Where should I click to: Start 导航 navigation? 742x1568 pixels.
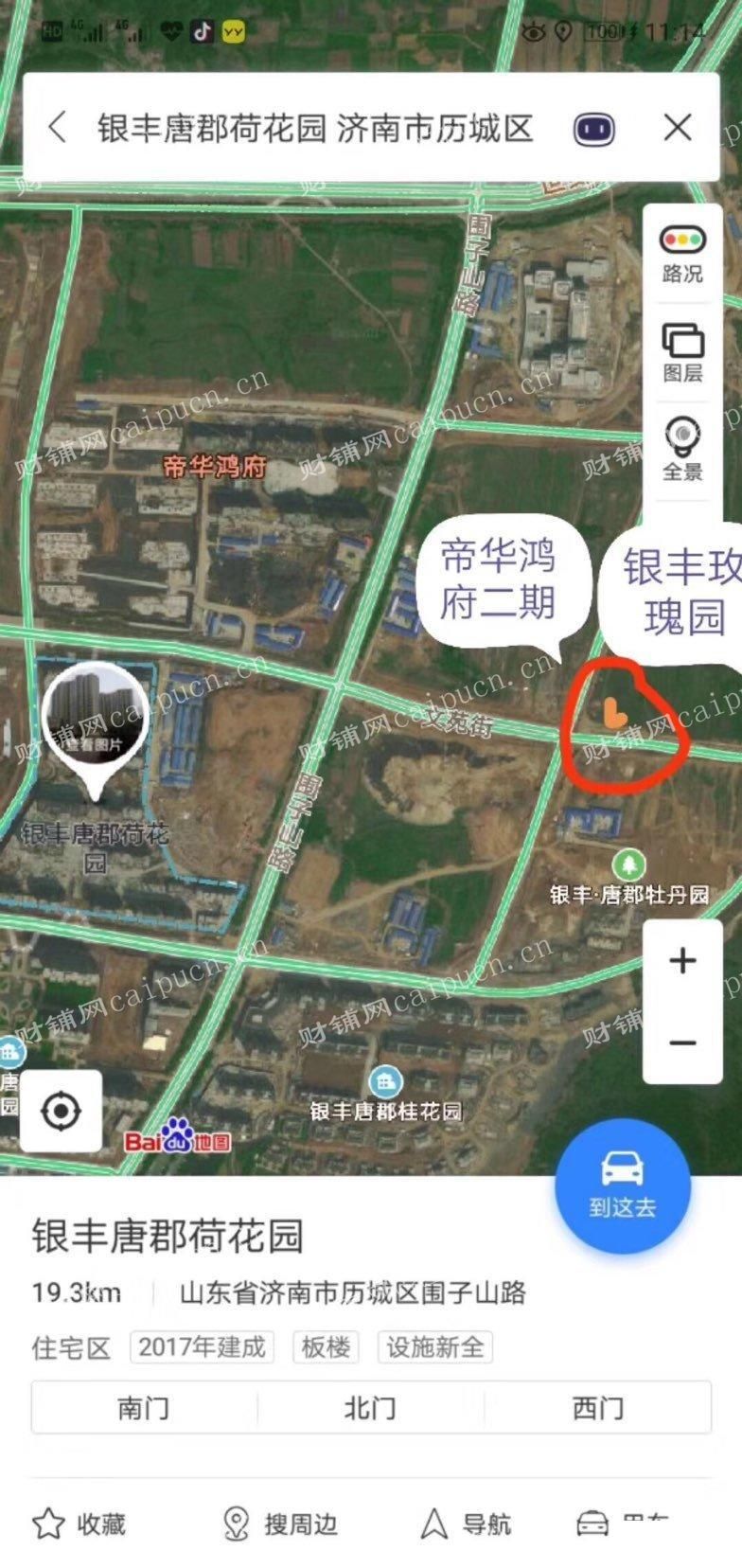tap(465, 1523)
